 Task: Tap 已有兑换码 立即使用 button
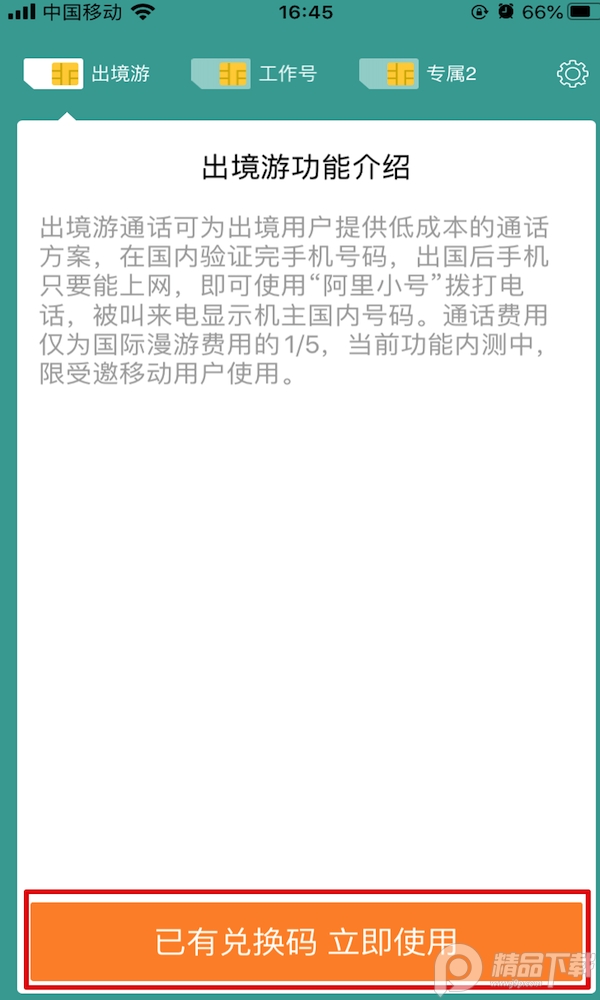pyautogui.click(x=306, y=941)
